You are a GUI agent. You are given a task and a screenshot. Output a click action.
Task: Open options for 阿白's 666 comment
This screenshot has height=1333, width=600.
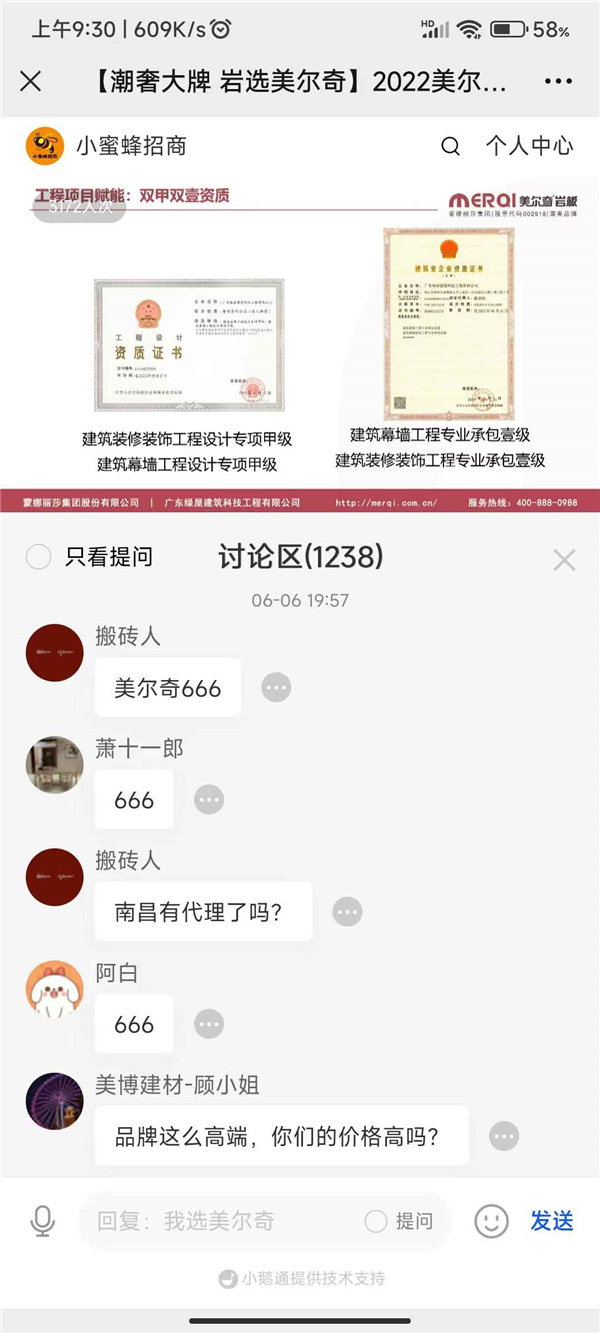(x=208, y=1023)
